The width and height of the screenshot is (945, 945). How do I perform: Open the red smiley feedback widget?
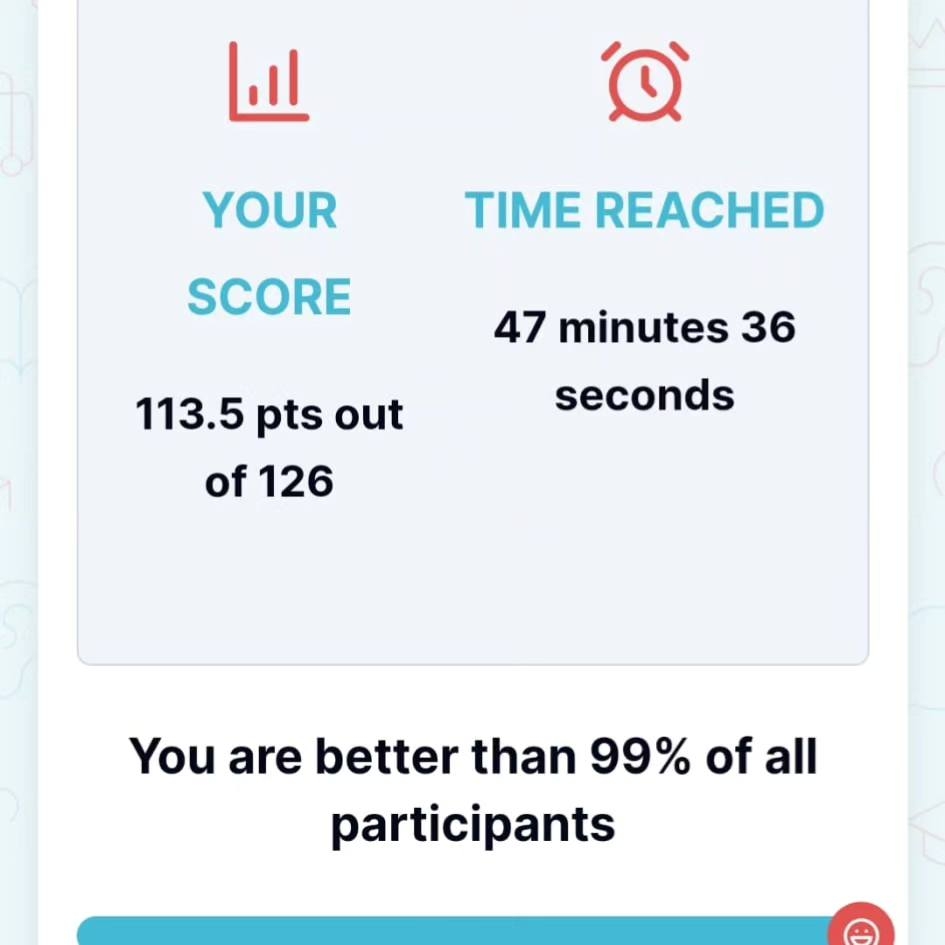pos(861,929)
